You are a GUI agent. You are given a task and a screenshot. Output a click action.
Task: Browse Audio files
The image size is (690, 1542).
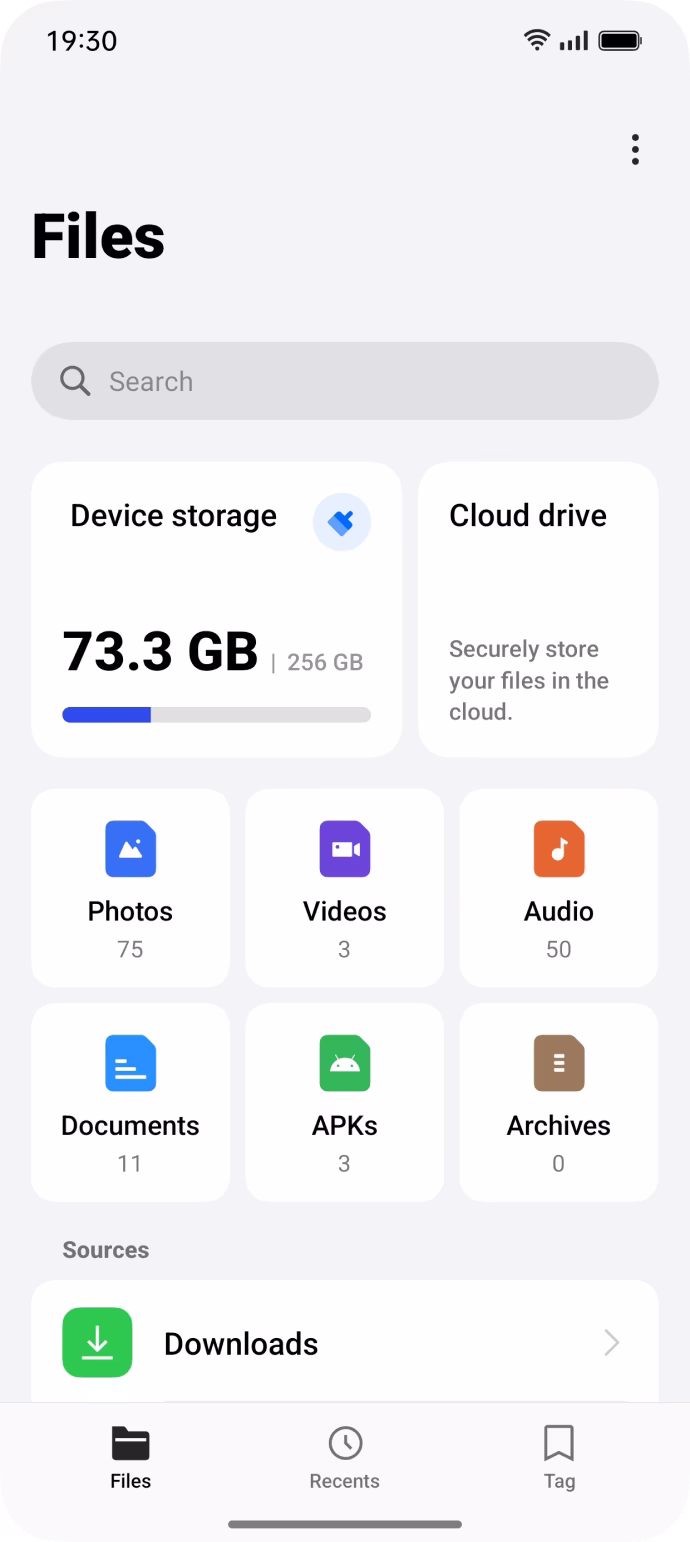558,887
